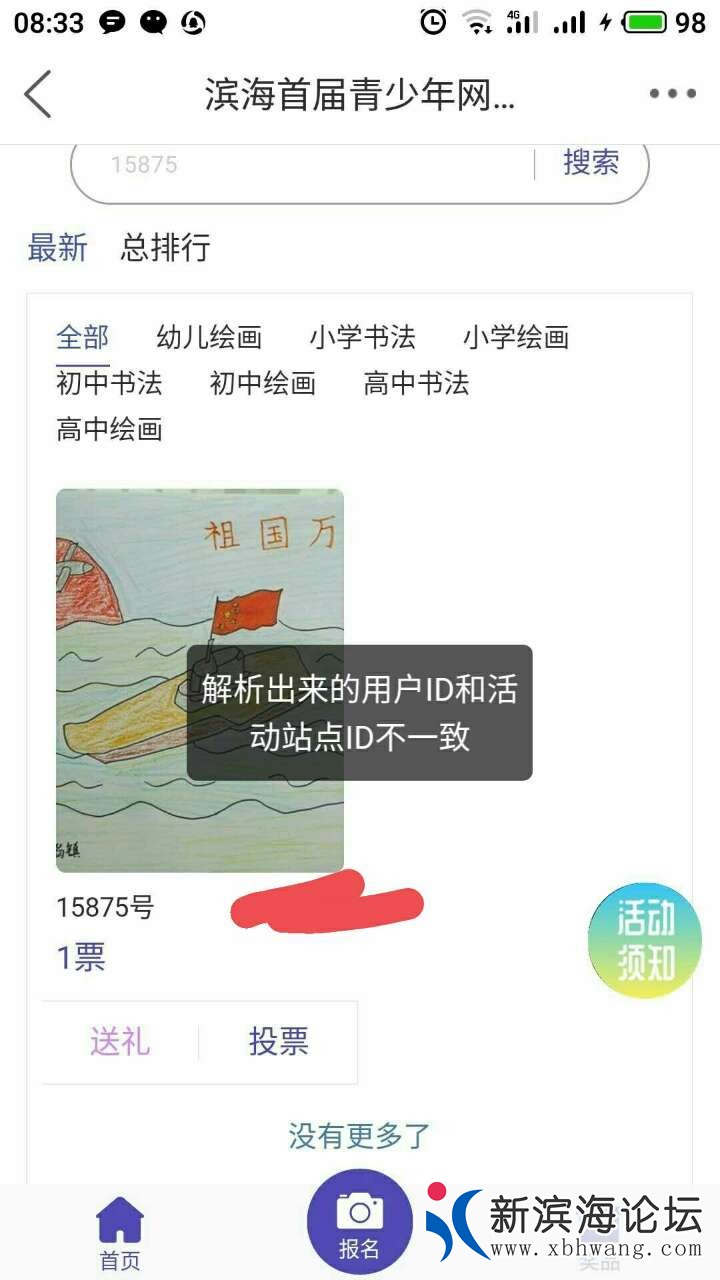The width and height of the screenshot is (720, 1280).
Task: Go back using the top-left arrow
Action: coord(38,95)
